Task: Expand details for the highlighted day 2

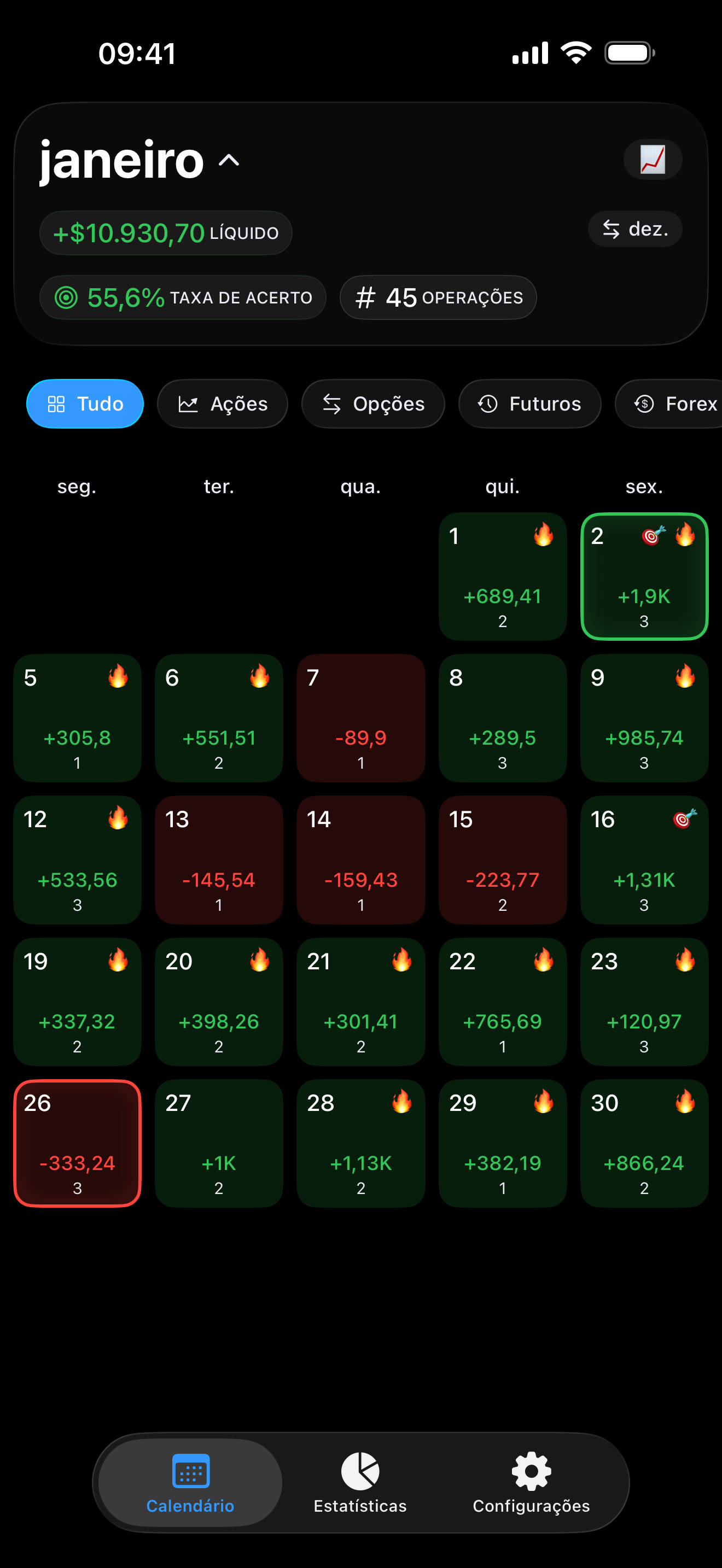Action: click(x=644, y=576)
